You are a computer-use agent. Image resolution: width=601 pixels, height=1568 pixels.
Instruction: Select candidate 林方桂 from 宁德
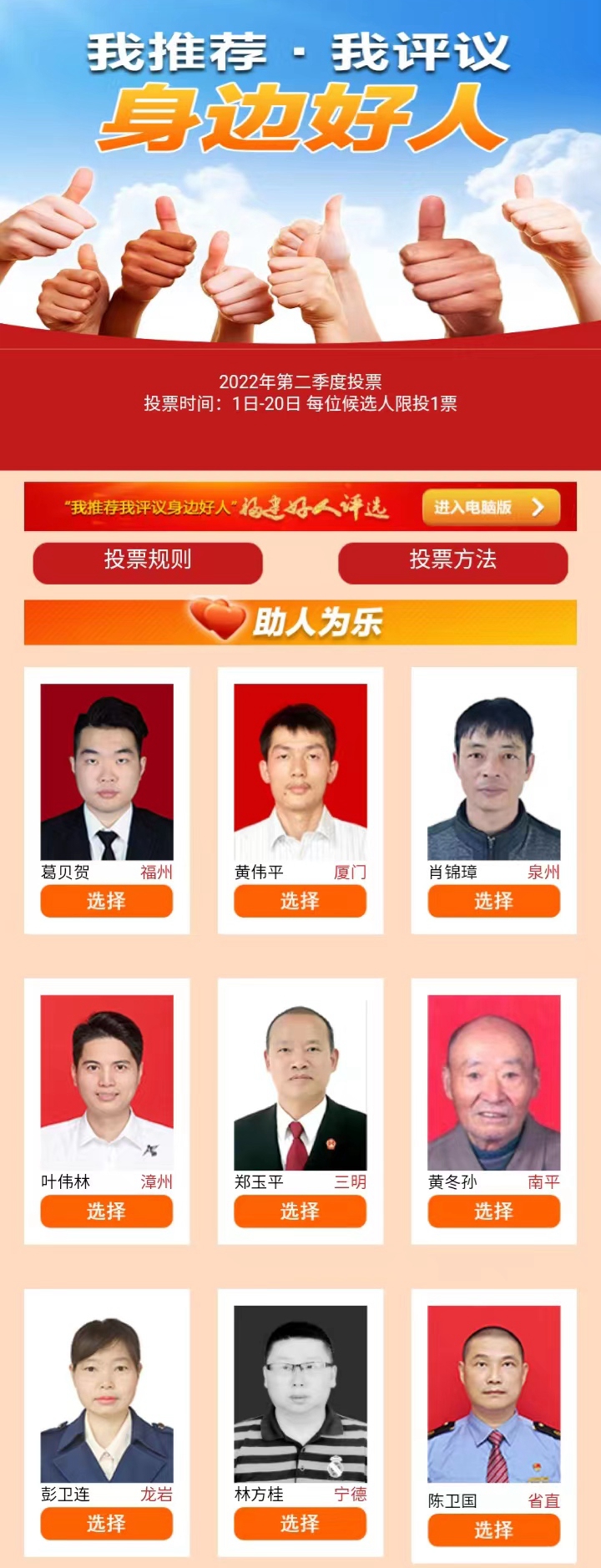(x=300, y=1524)
